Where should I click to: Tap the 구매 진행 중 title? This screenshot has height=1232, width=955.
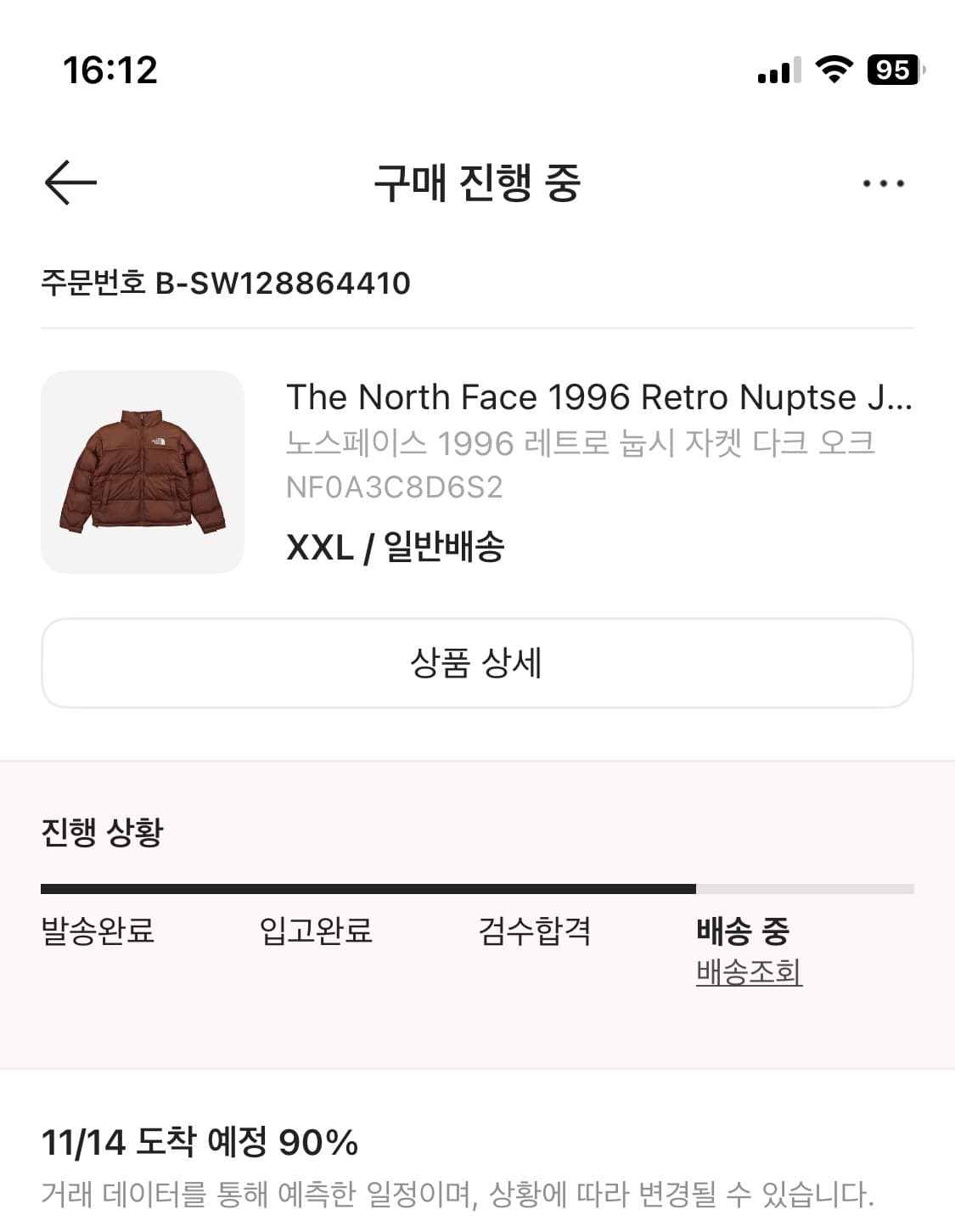(x=477, y=181)
